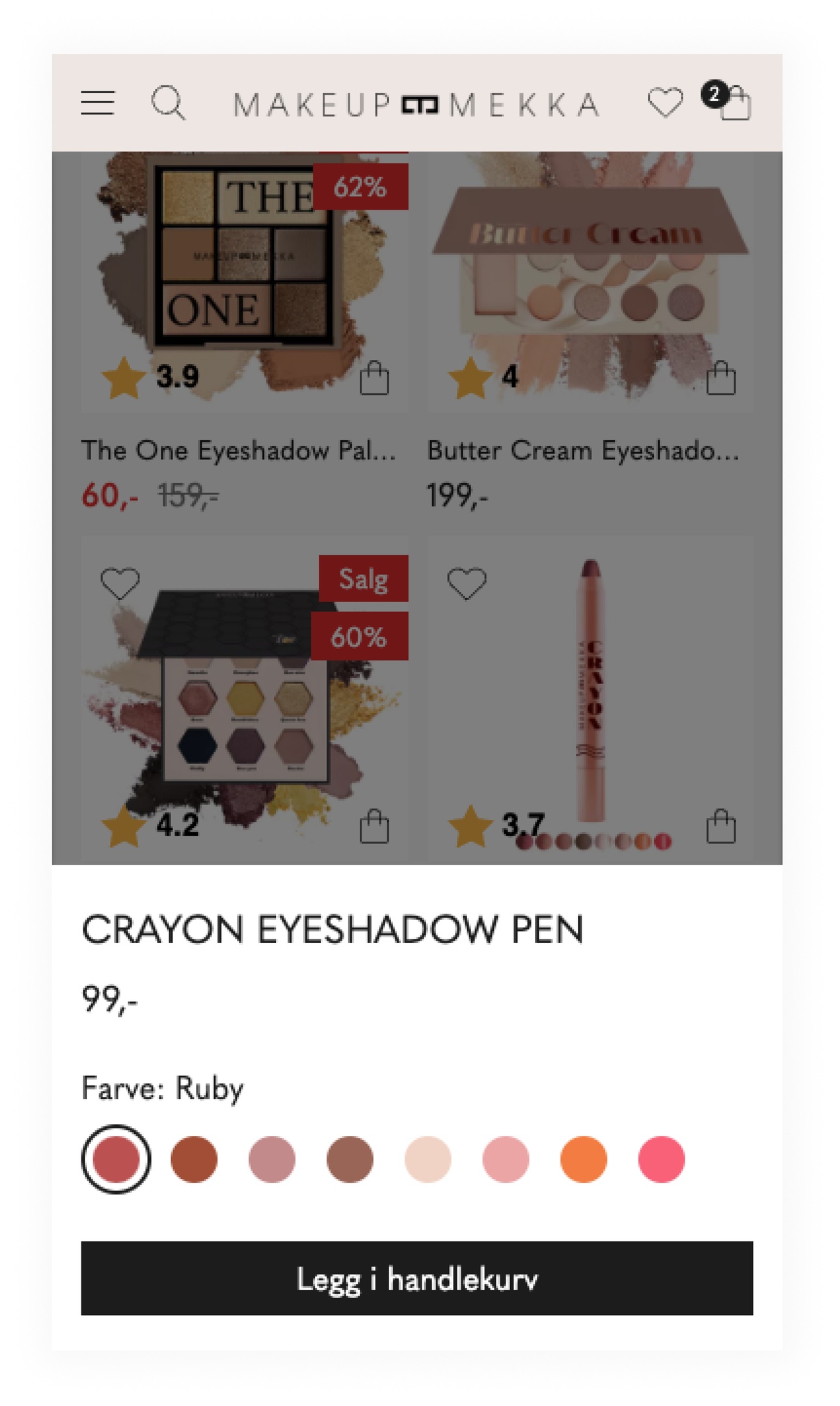The width and height of the screenshot is (840, 1406).
Task: Open the hamburger menu
Action: 98,103
